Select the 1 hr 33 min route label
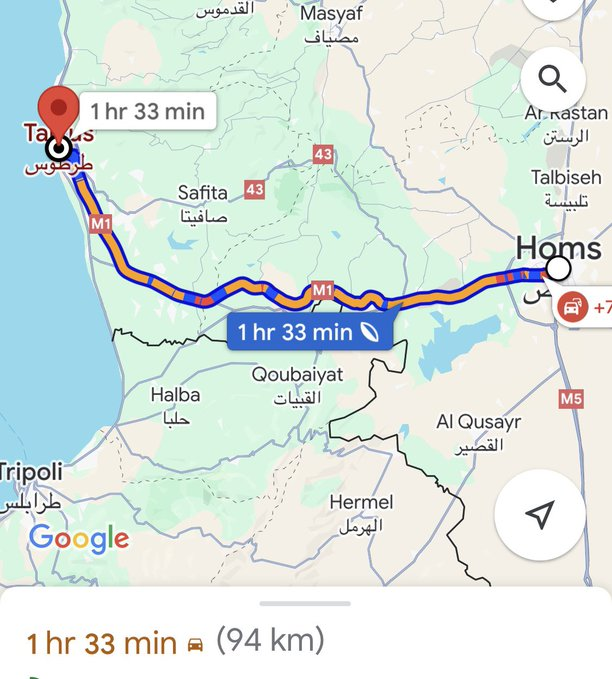 point(310,331)
